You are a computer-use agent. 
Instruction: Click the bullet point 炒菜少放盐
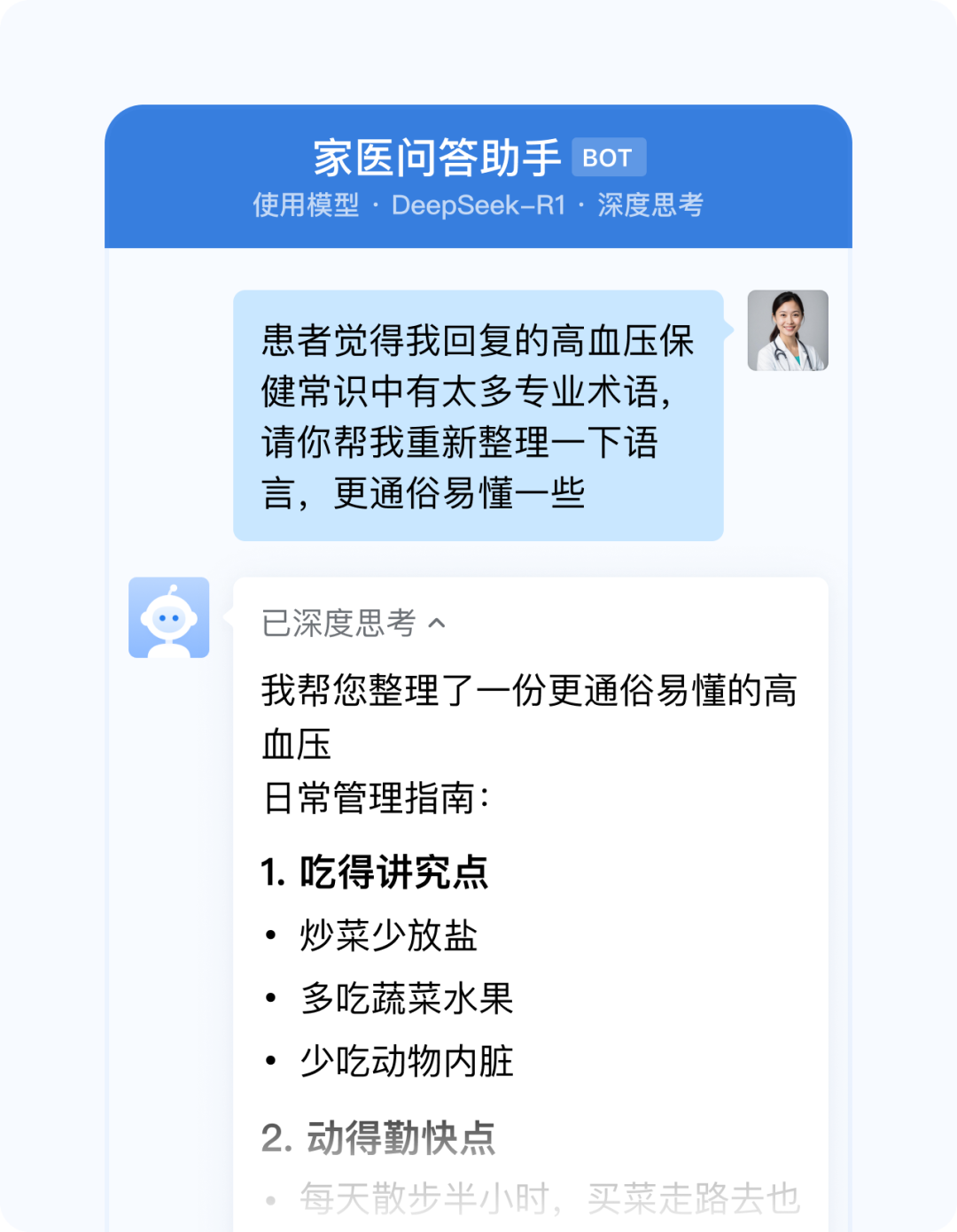(386, 937)
